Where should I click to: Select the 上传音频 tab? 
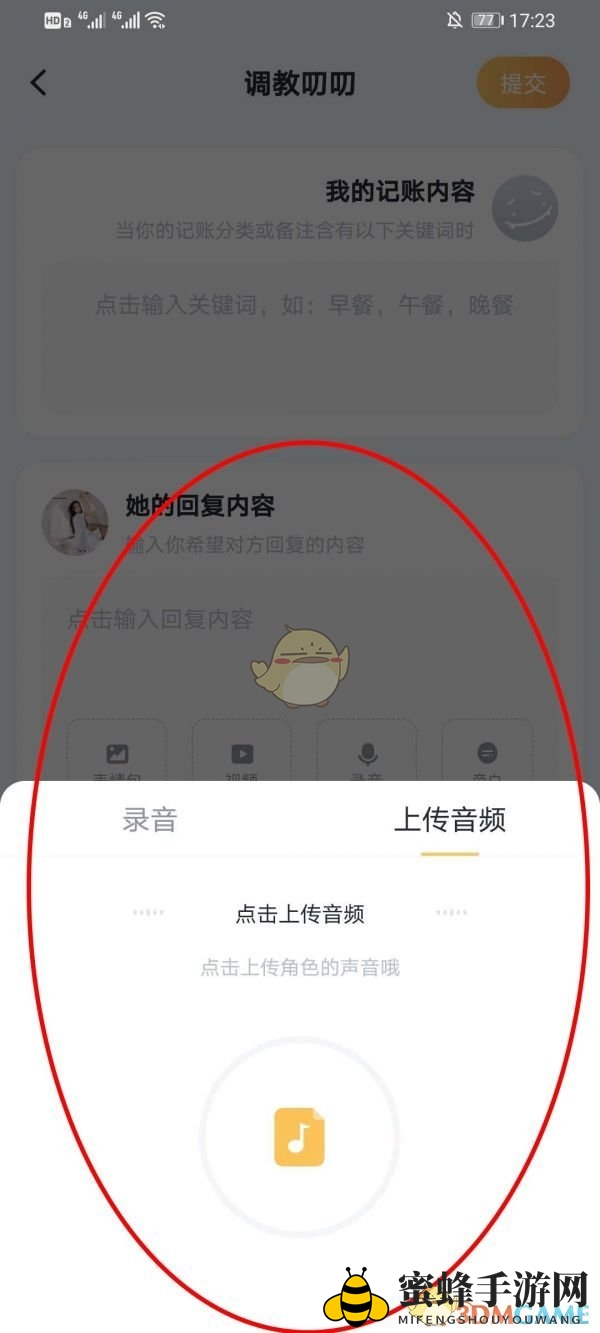coord(449,820)
